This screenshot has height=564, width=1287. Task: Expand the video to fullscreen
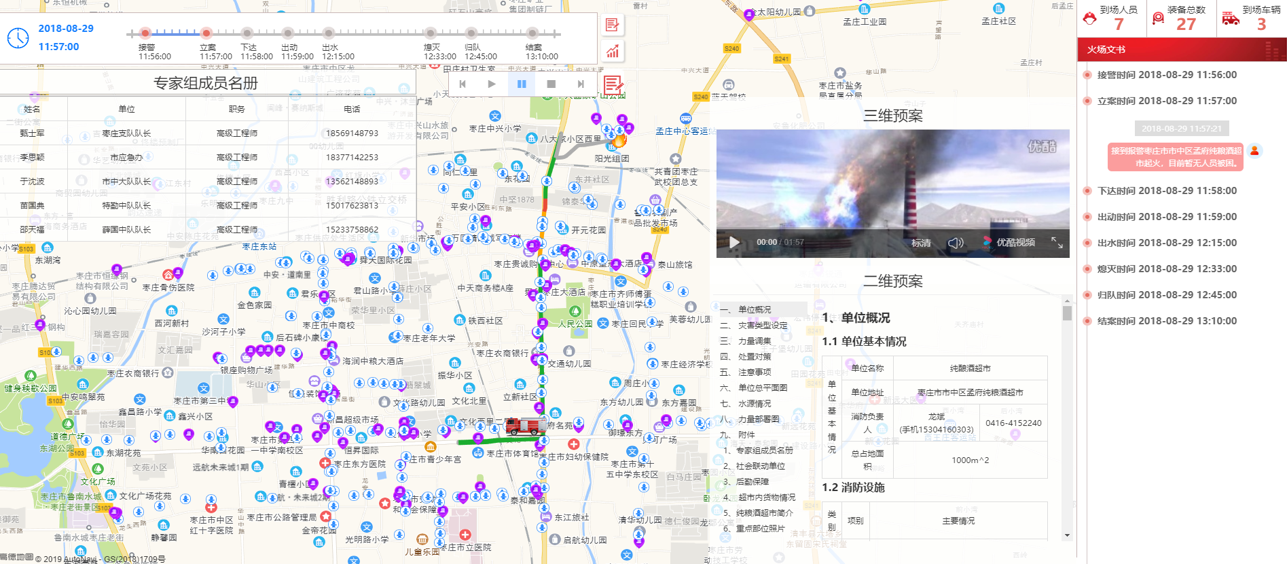[1057, 243]
